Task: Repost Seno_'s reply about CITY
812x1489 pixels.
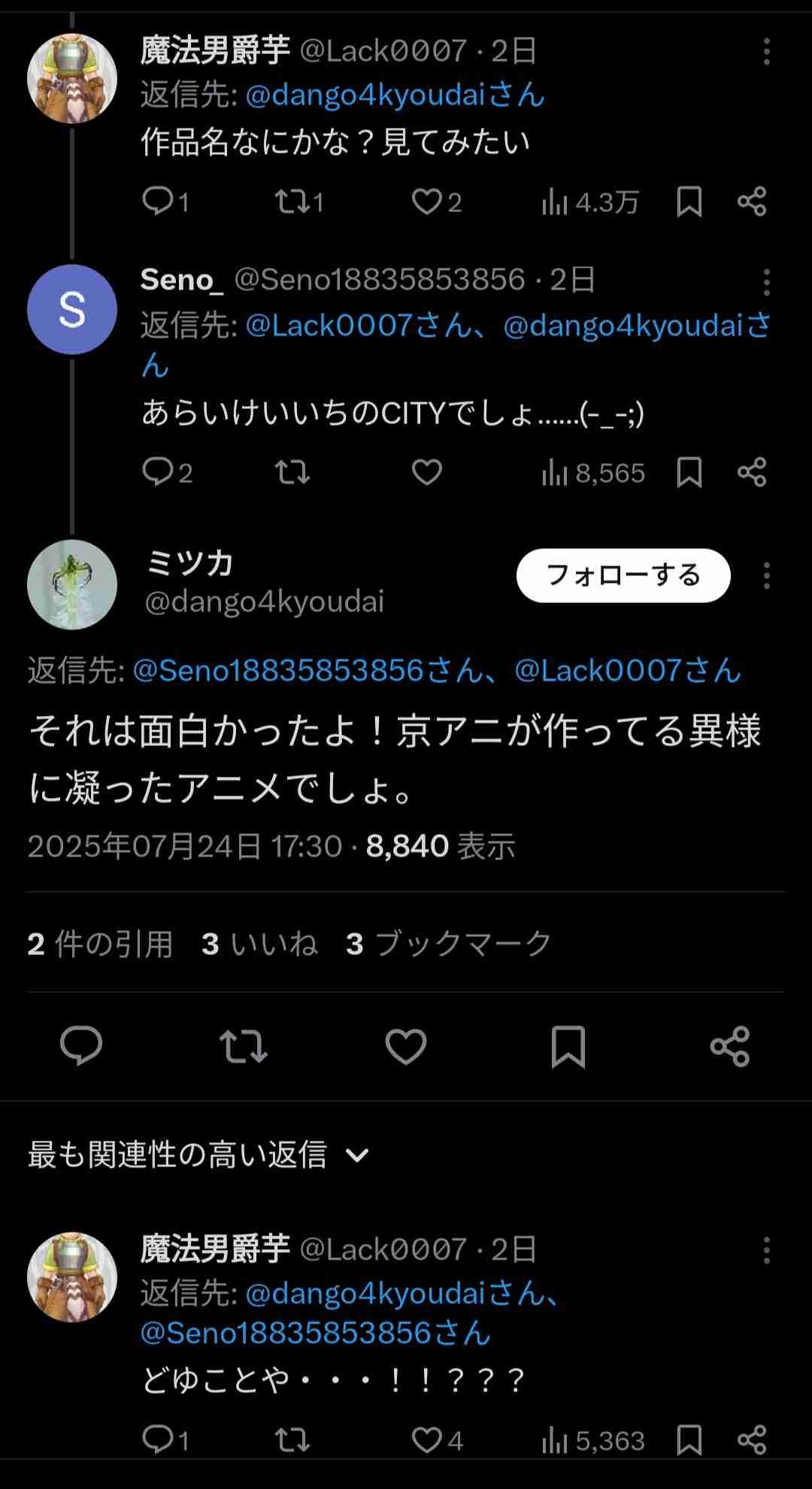Action: [292, 472]
